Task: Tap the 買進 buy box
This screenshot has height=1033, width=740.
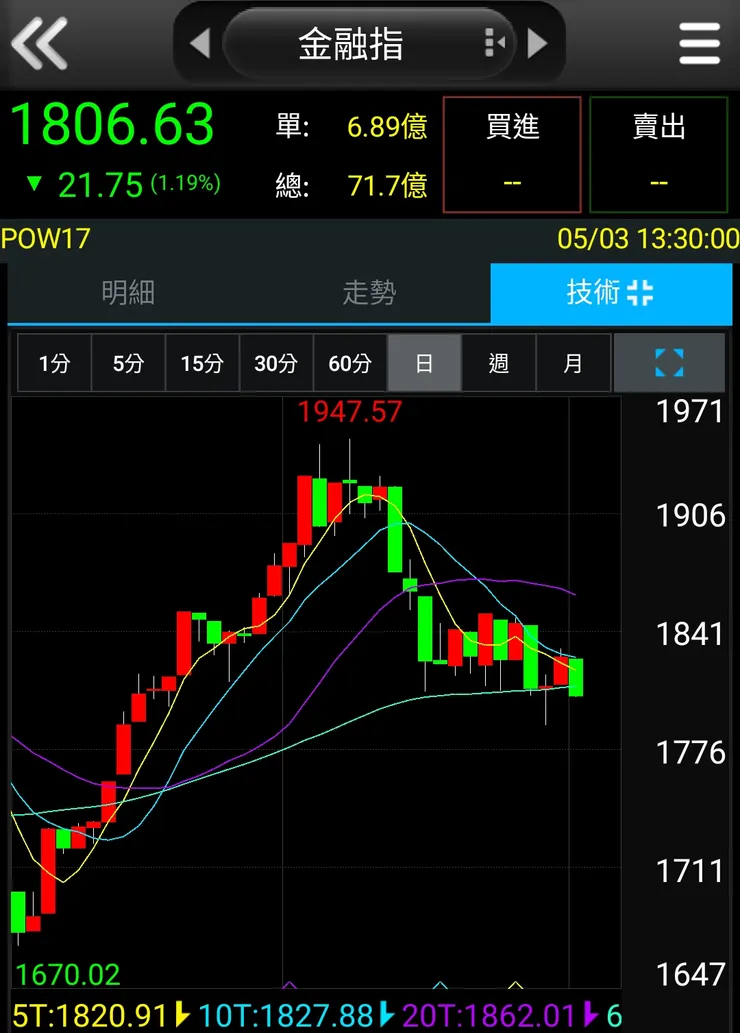Action: point(512,154)
